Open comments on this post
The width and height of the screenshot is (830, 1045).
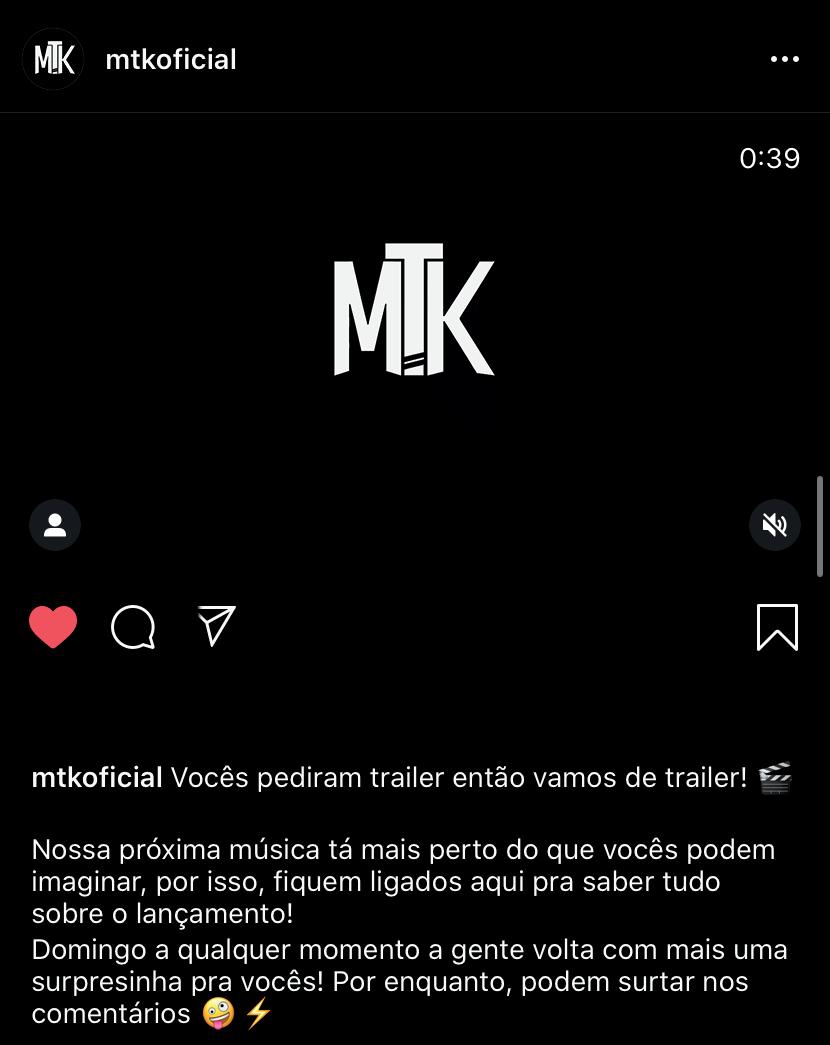pos(133,628)
